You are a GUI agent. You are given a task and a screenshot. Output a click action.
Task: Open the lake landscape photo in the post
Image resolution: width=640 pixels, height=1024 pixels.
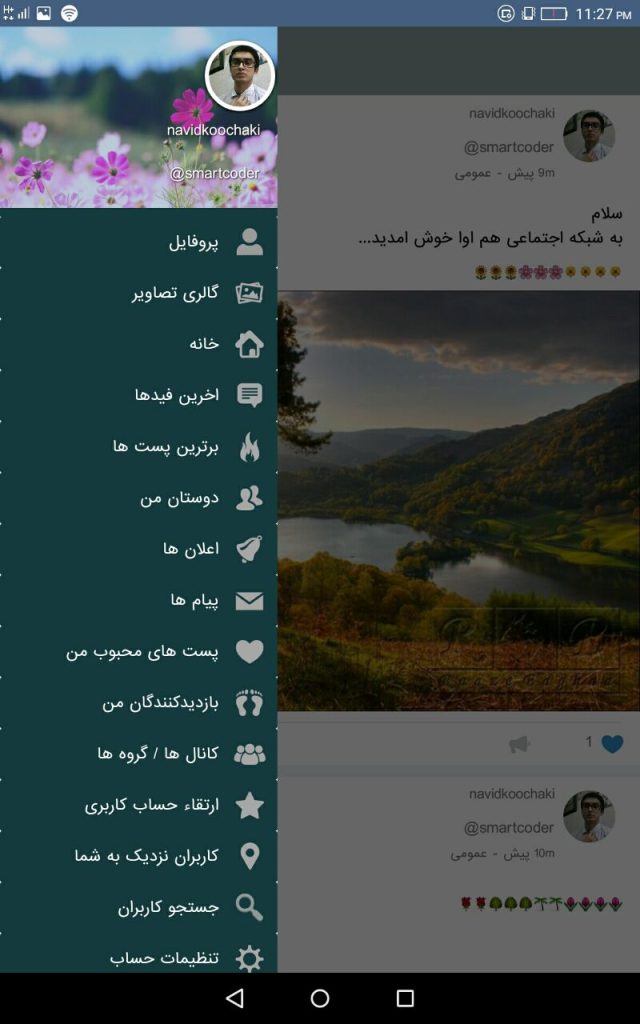pos(458,501)
